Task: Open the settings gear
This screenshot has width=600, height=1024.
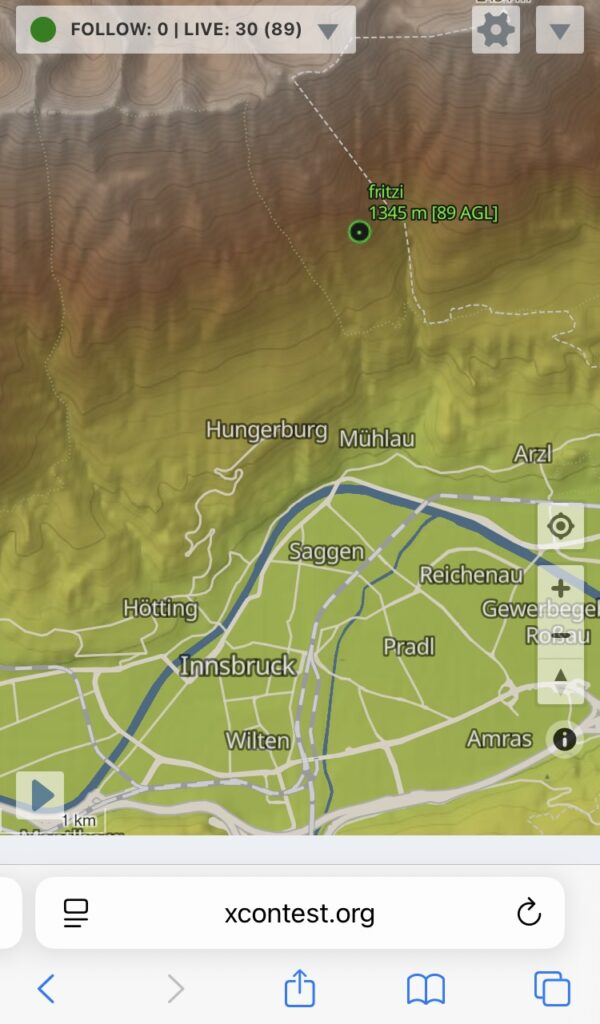Action: point(496,30)
